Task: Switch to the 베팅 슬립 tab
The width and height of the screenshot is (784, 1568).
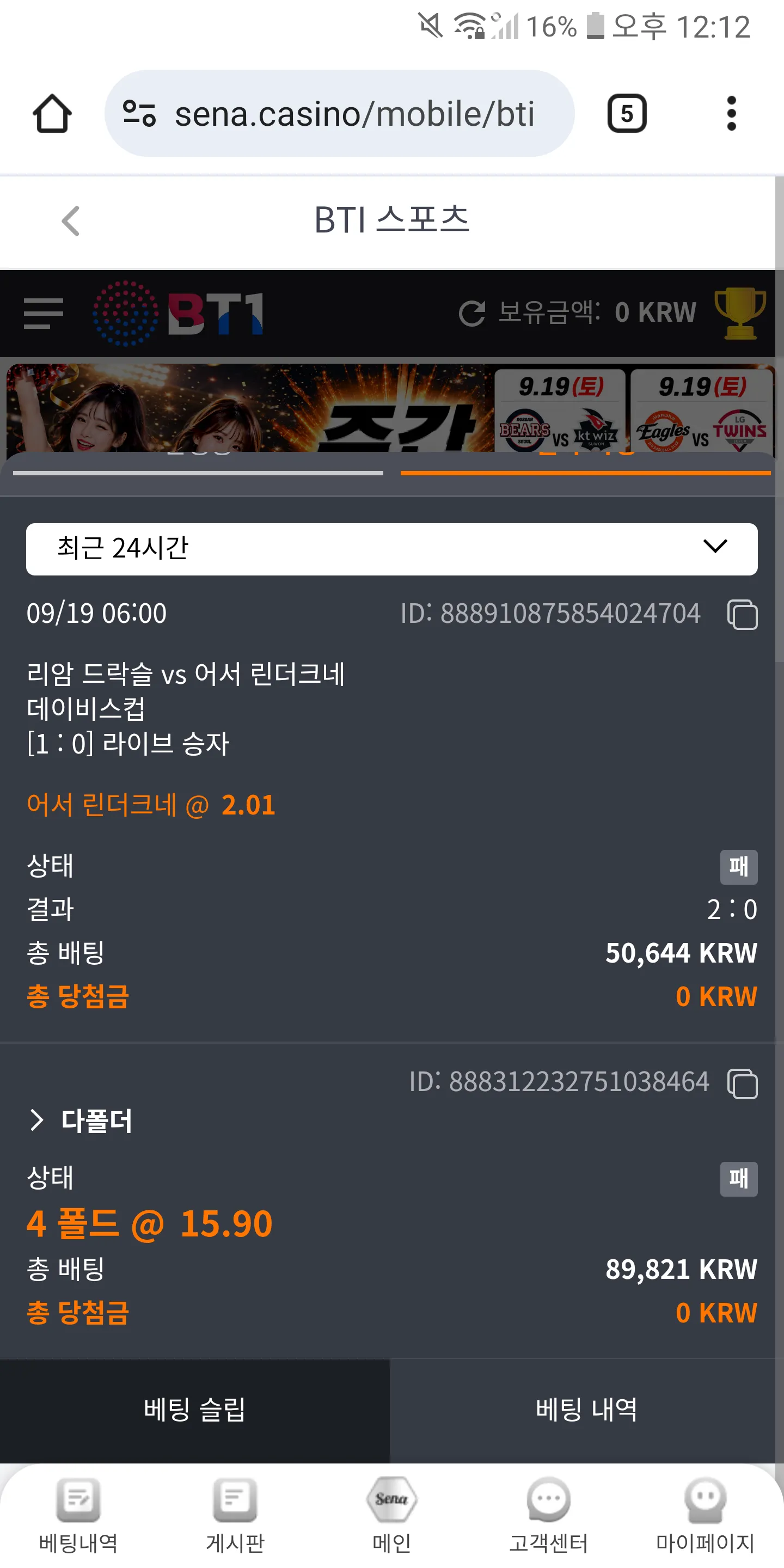Action: pyautogui.click(x=195, y=1410)
